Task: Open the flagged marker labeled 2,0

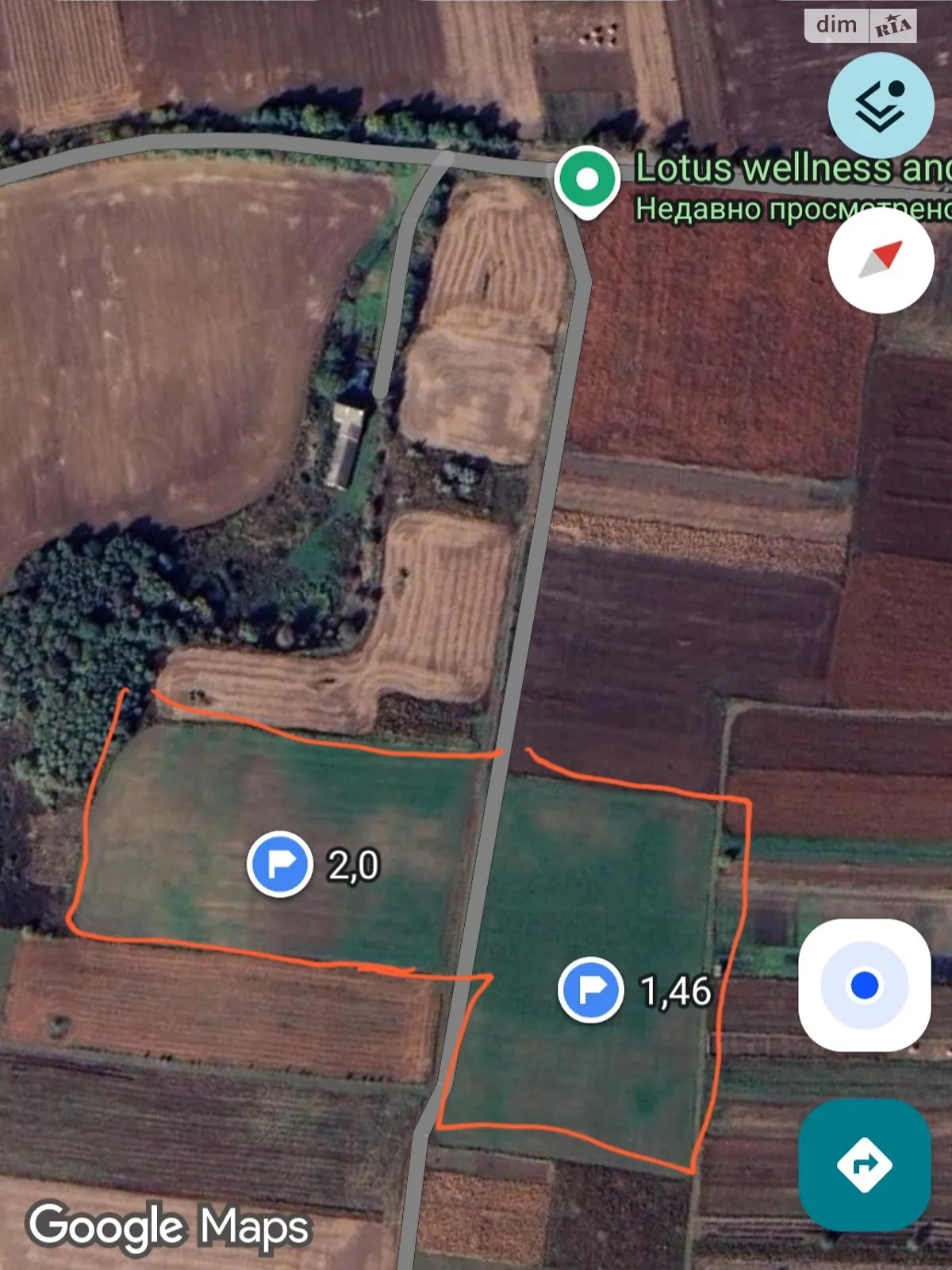Action: pos(279,864)
